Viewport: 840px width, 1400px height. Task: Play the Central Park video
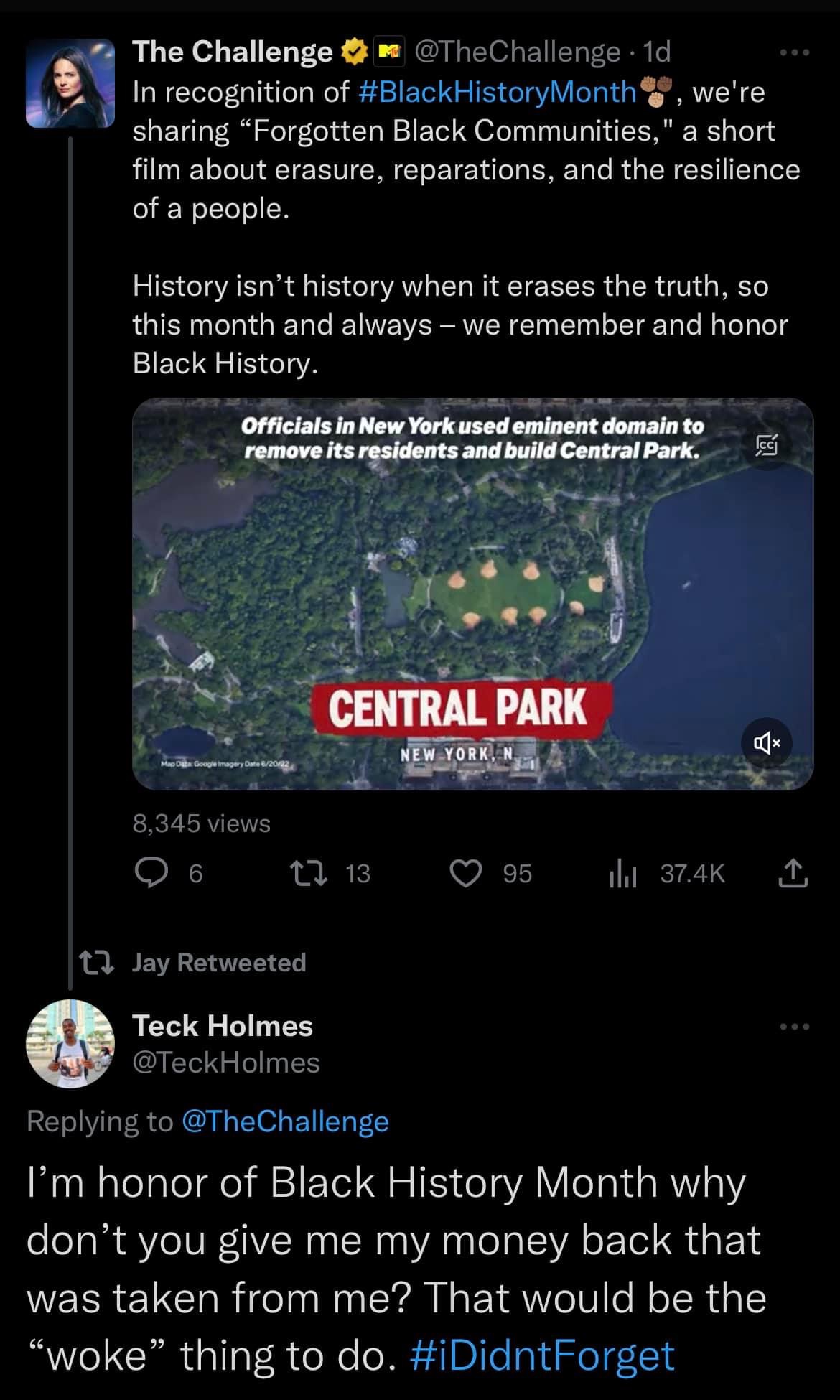pyautogui.click(x=473, y=594)
